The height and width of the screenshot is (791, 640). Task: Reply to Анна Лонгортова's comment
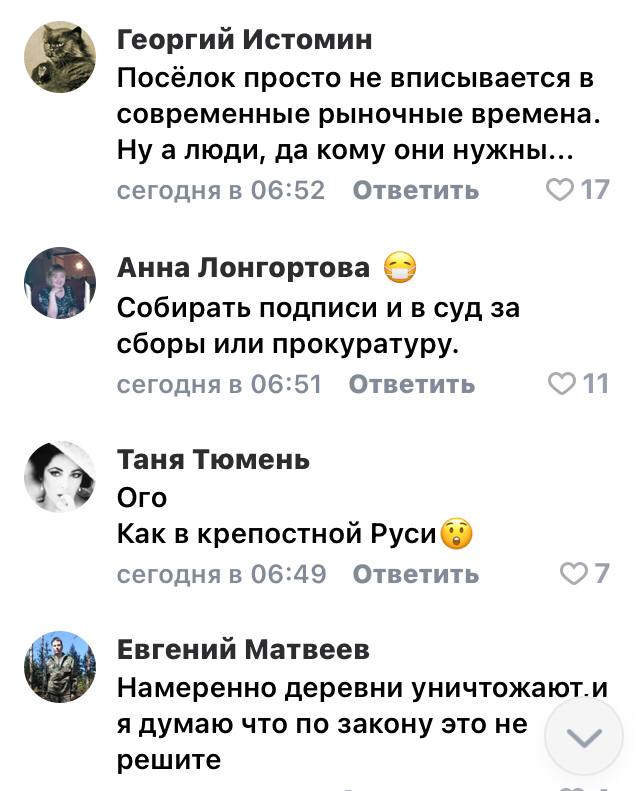coord(411,384)
